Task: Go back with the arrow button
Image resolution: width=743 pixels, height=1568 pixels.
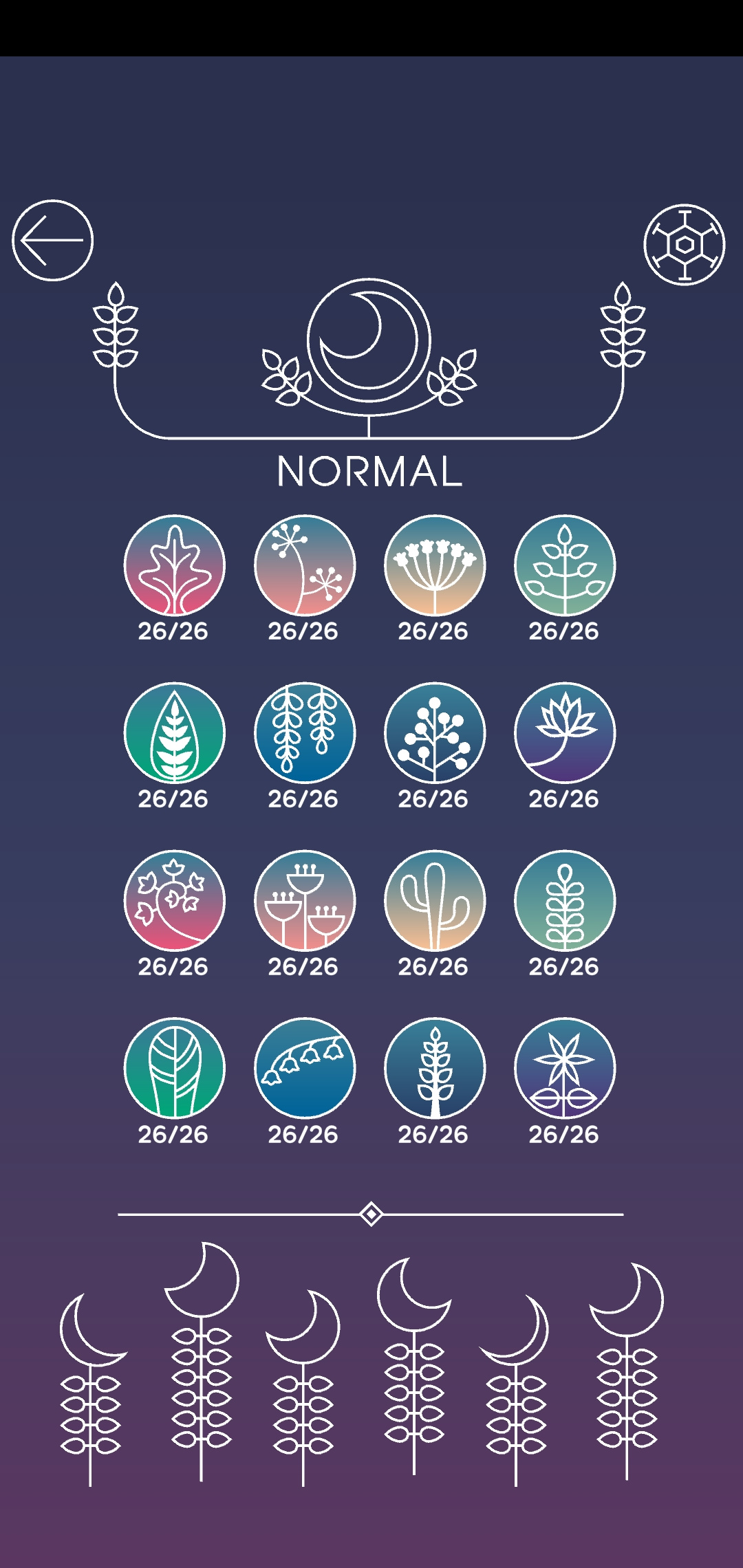Action: (x=53, y=241)
